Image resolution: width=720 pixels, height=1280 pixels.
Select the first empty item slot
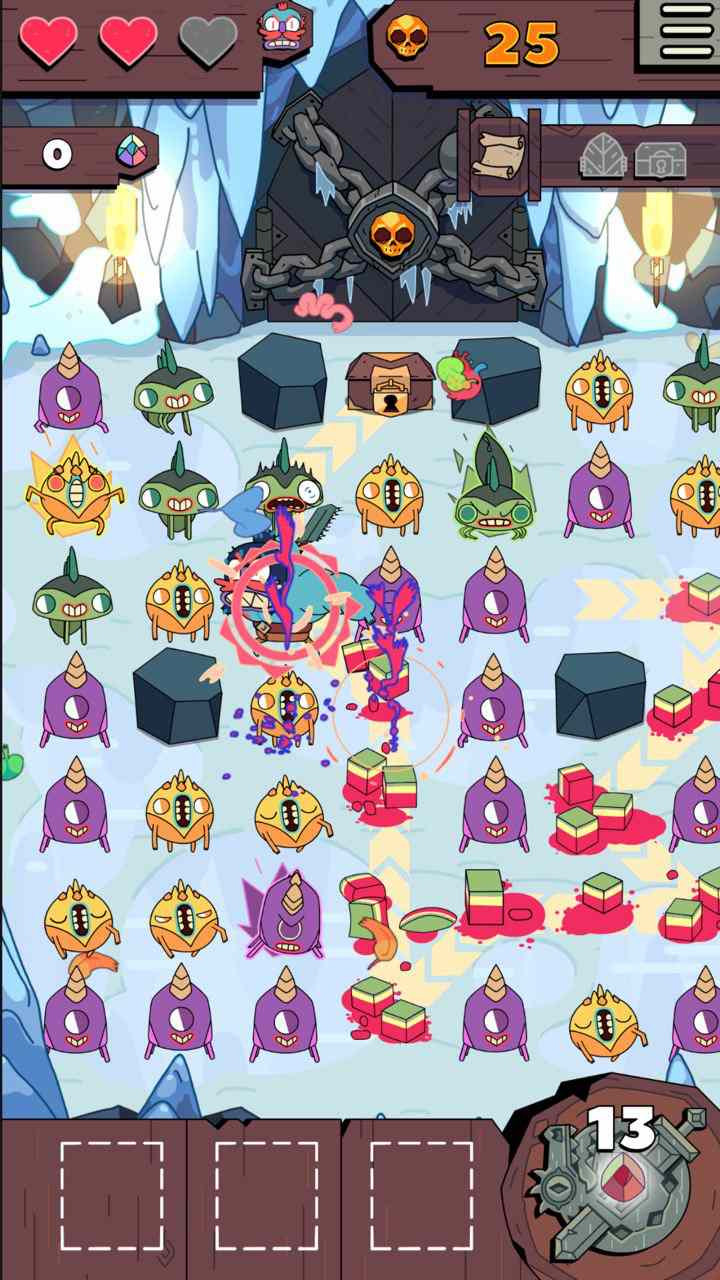[x=111, y=1196]
